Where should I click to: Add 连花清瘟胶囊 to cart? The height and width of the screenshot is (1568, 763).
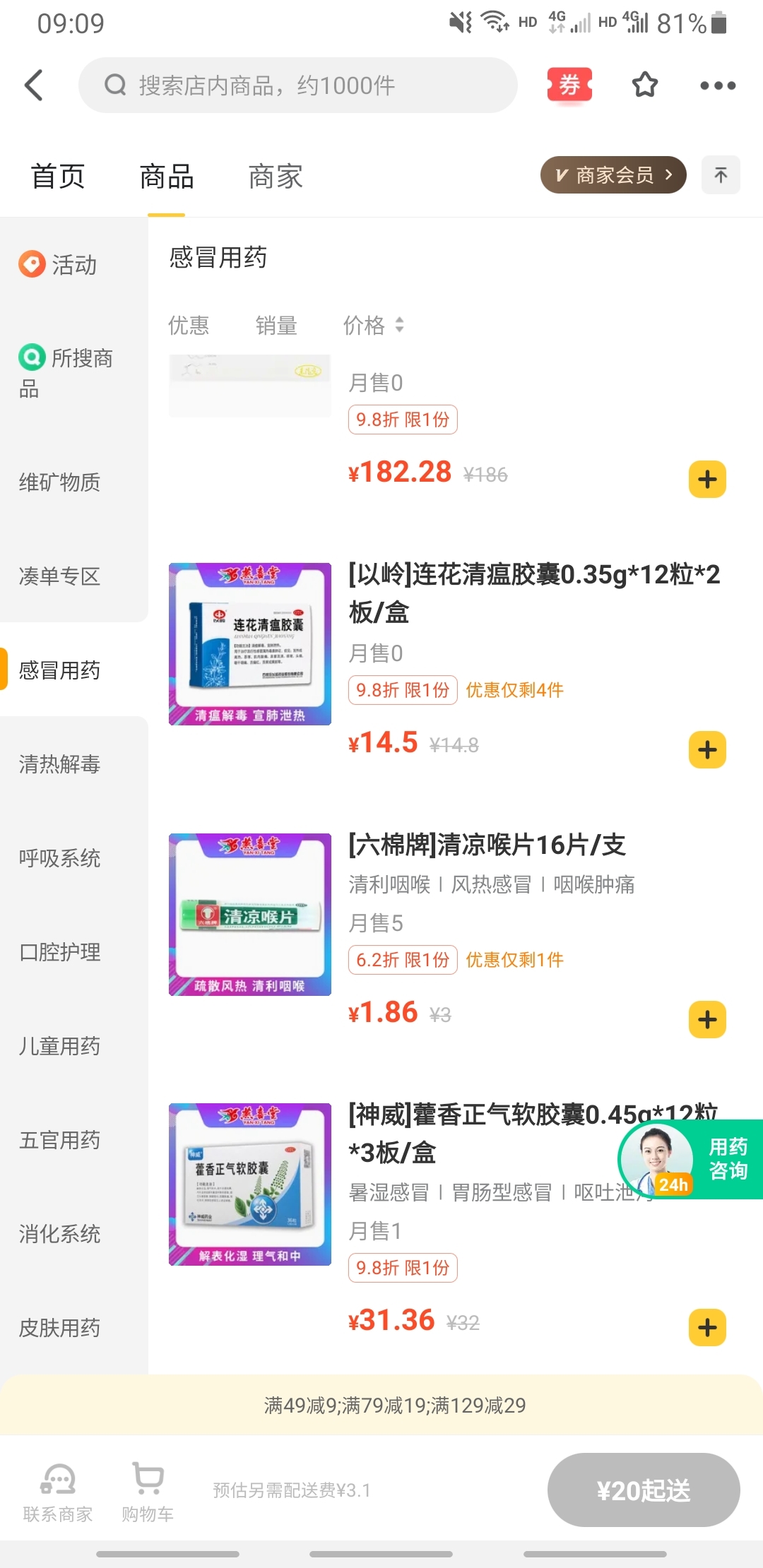[707, 749]
